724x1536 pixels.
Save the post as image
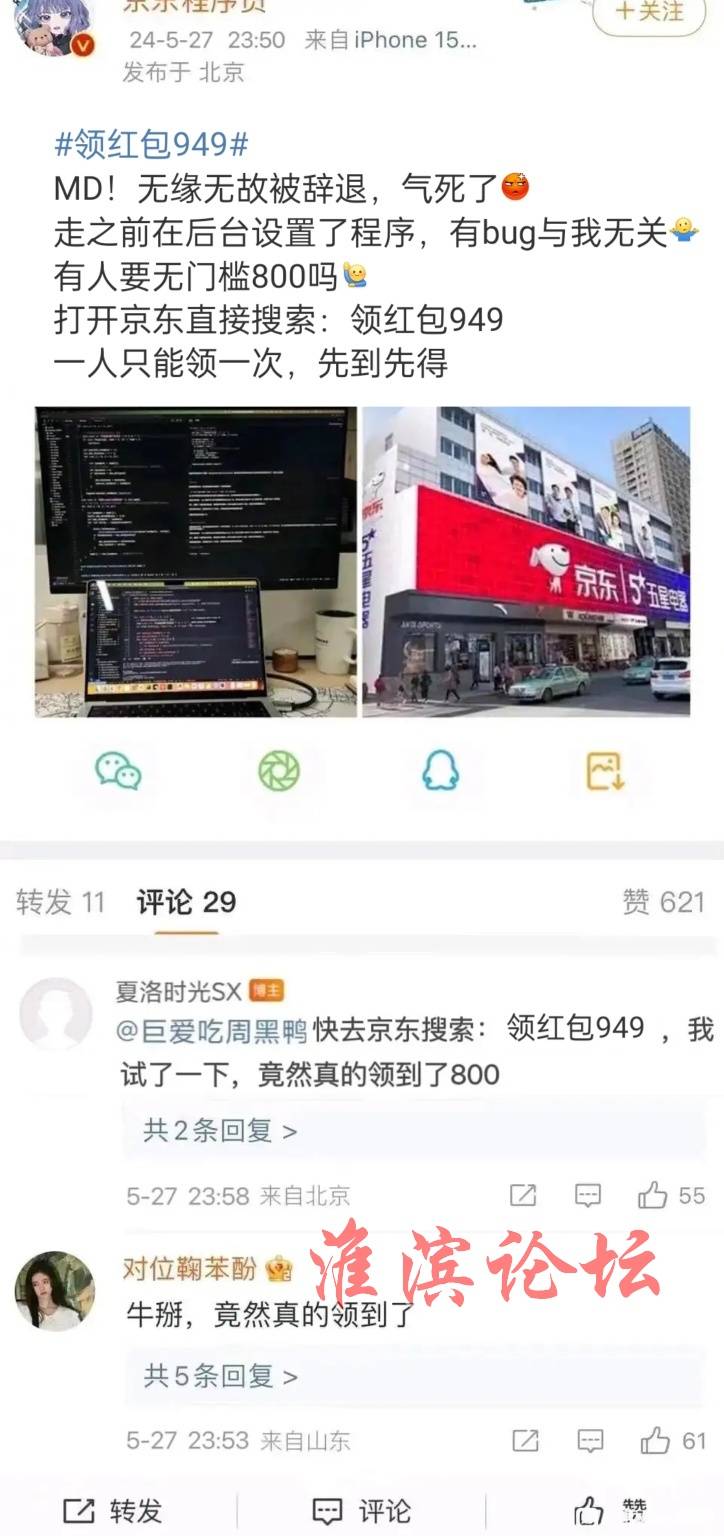tap(605, 771)
